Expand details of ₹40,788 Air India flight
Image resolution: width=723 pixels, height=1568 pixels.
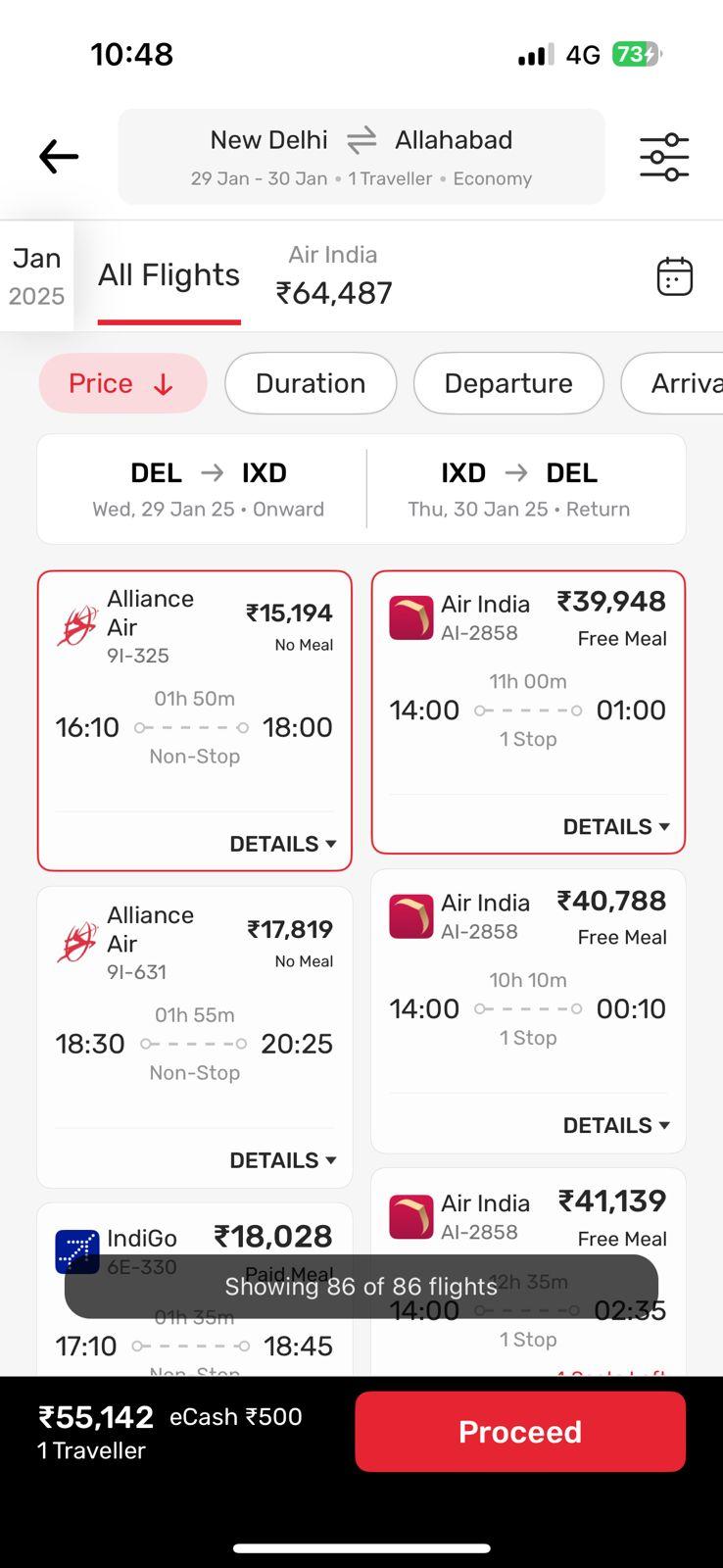point(615,1126)
